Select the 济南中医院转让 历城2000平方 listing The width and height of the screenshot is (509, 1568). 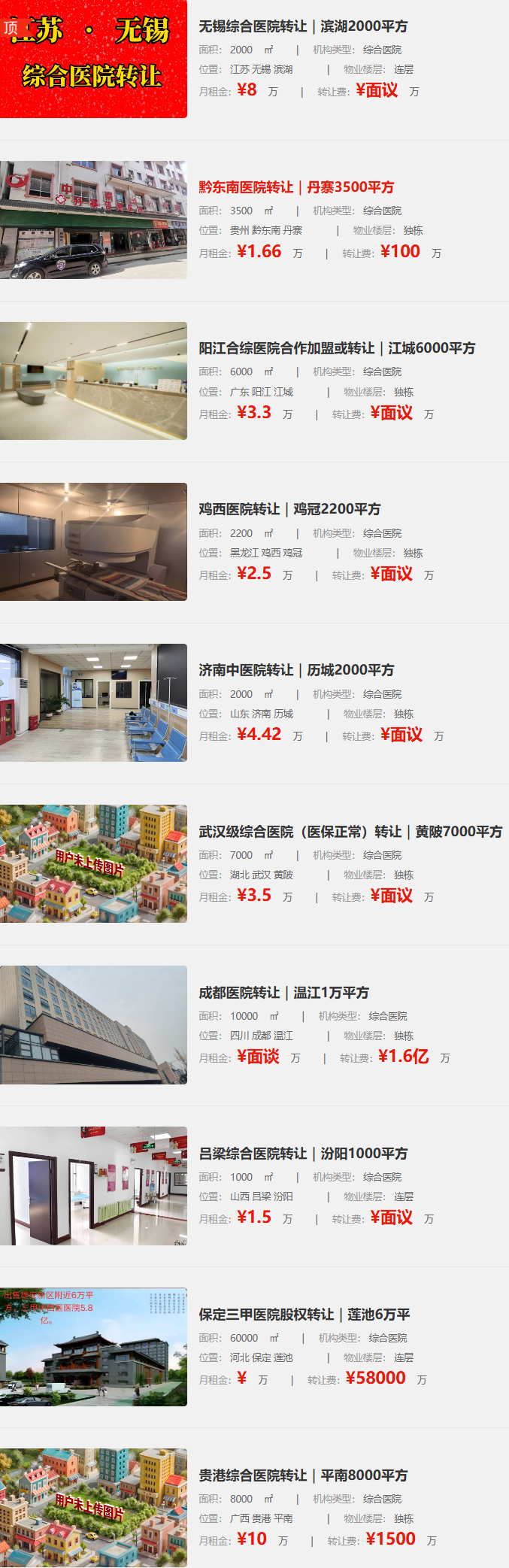click(296, 670)
